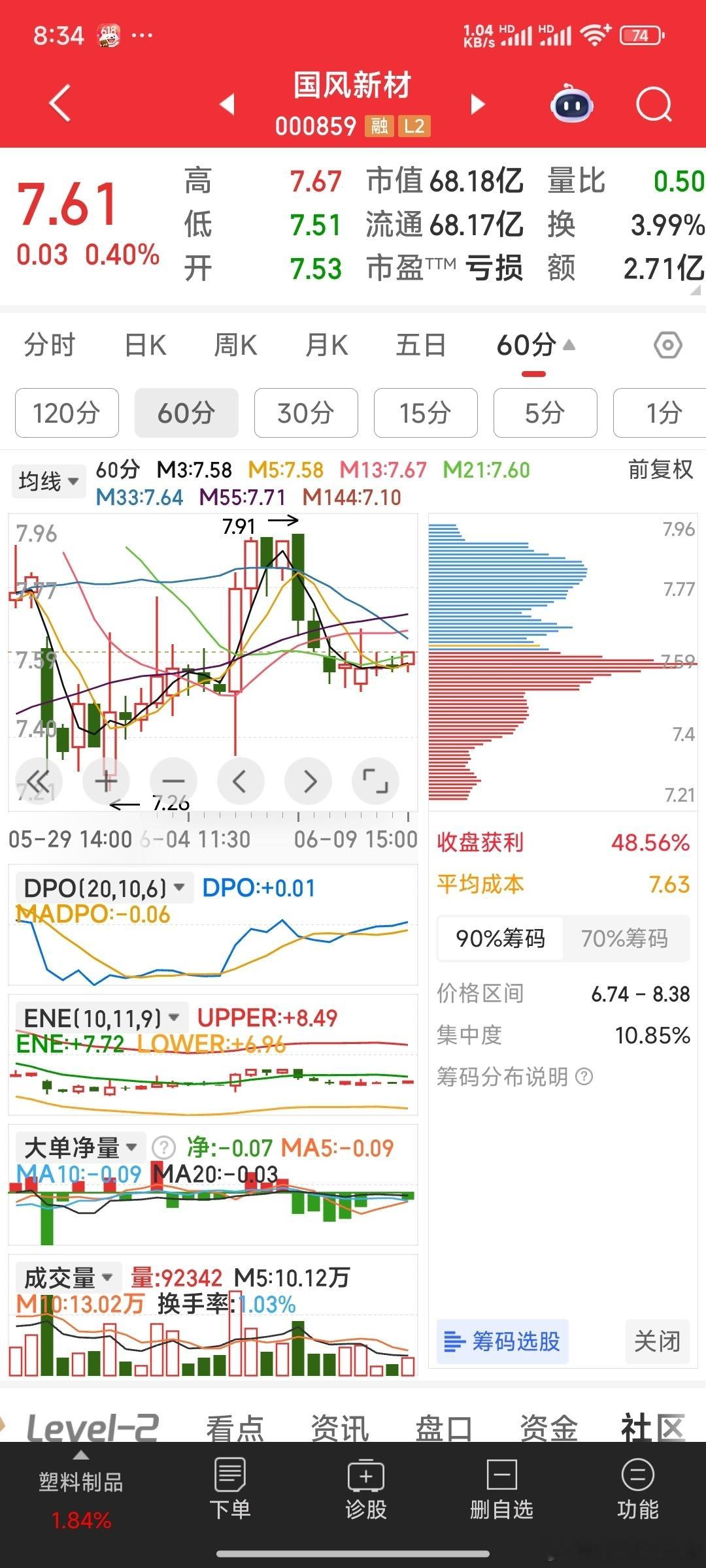Expand chart to fullscreen
Screen dimensions: 706x1568
pos(375,781)
